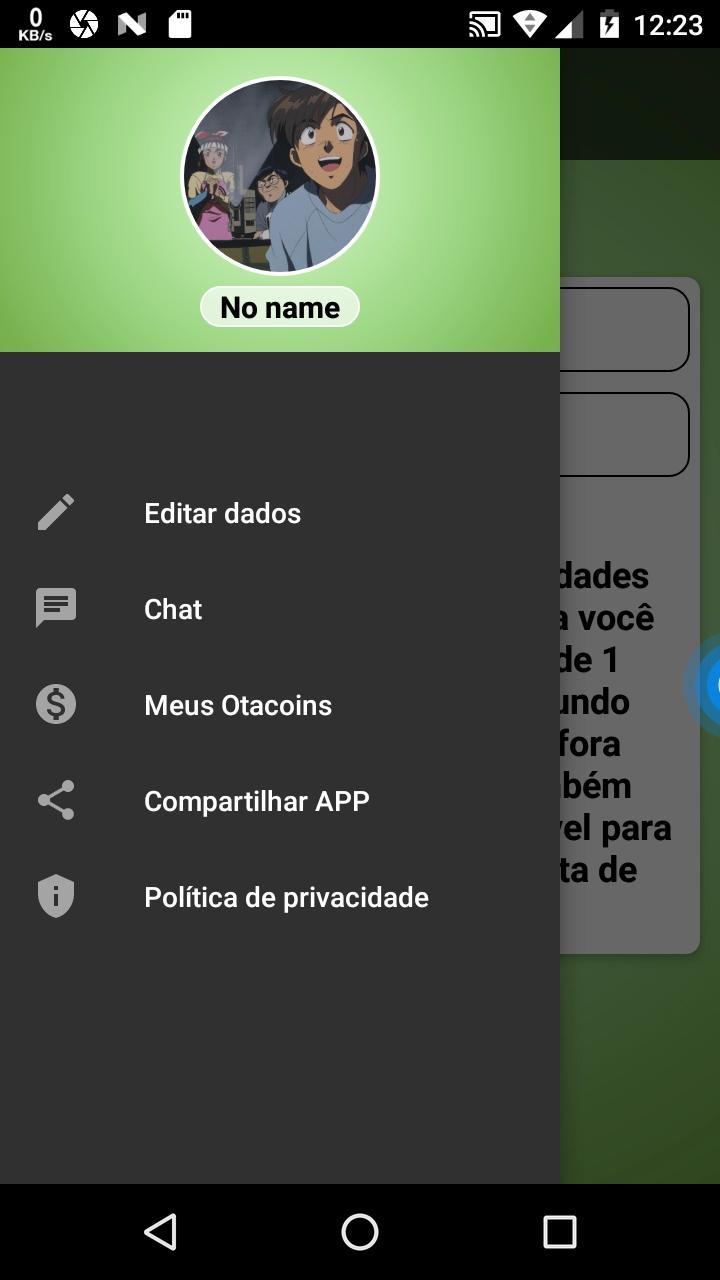Screen dimensions: 720x1280
Task: Select Meus Otacoins from the drawer
Action: coord(238,704)
